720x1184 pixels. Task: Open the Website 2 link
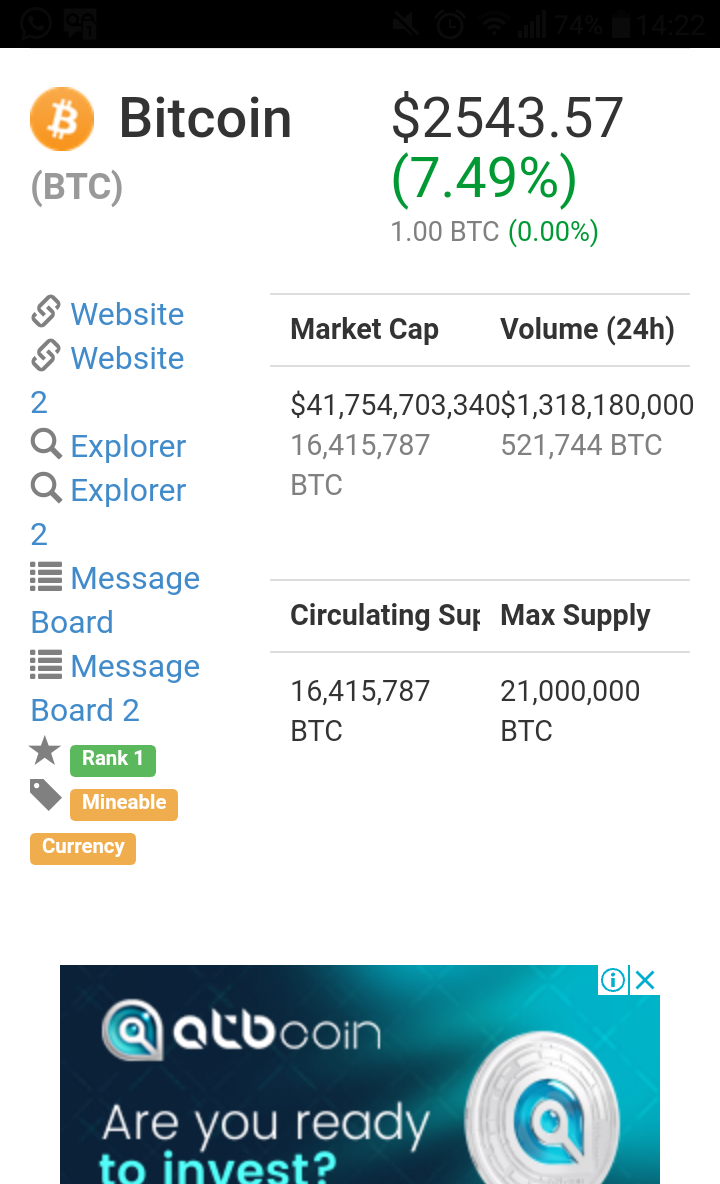[x=107, y=379]
